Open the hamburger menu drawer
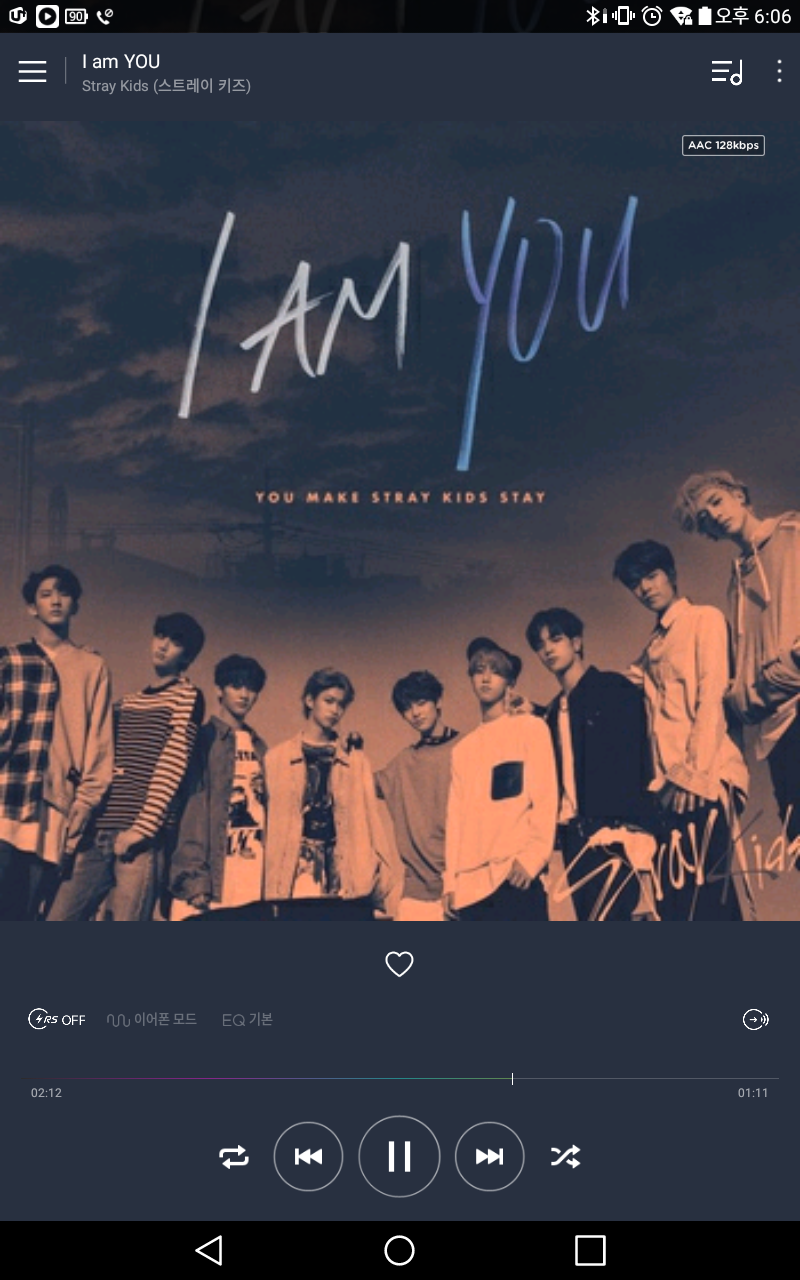This screenshot has height=1280, width=800. [32, 72]
